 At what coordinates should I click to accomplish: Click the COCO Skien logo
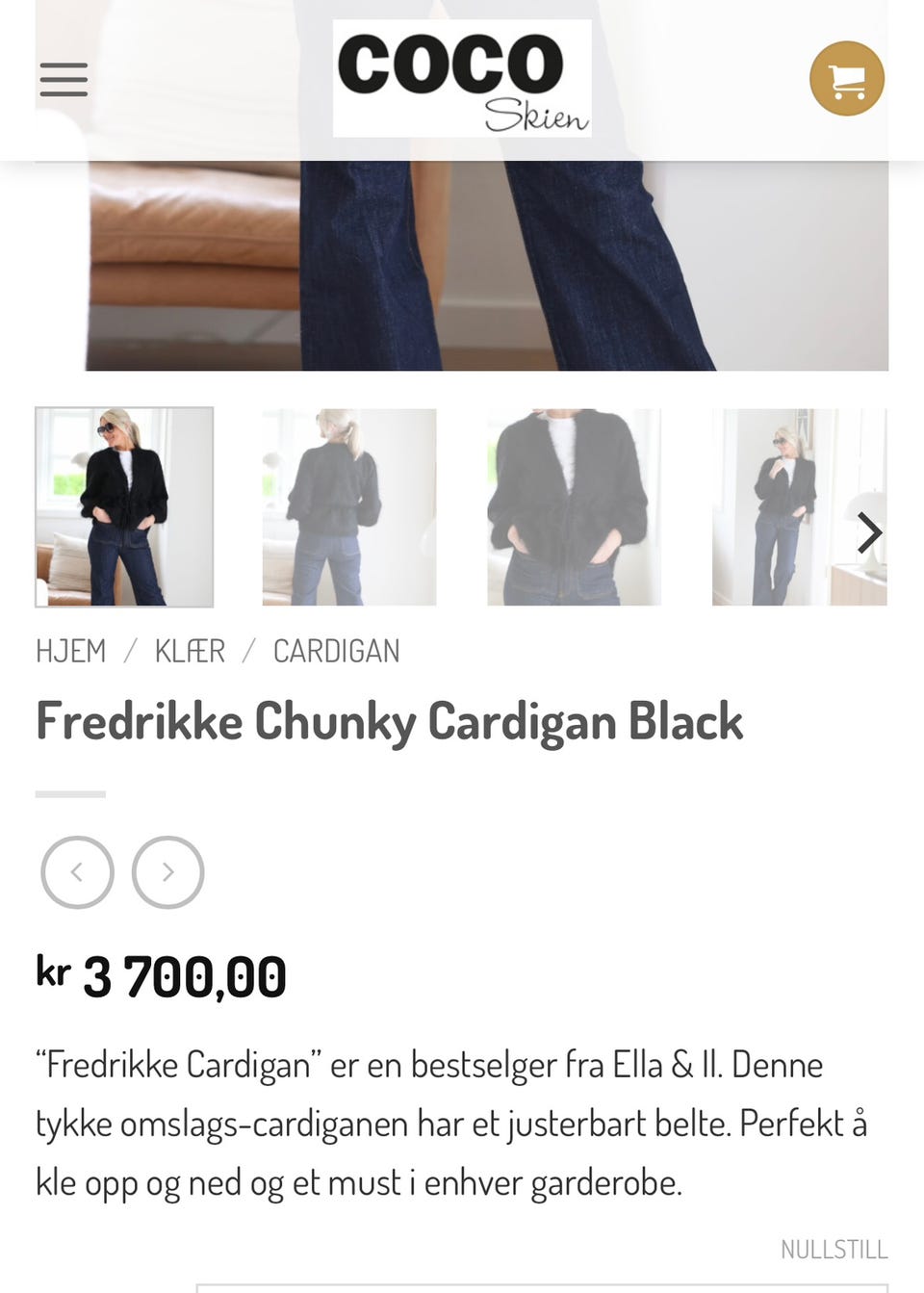(462, 77)
